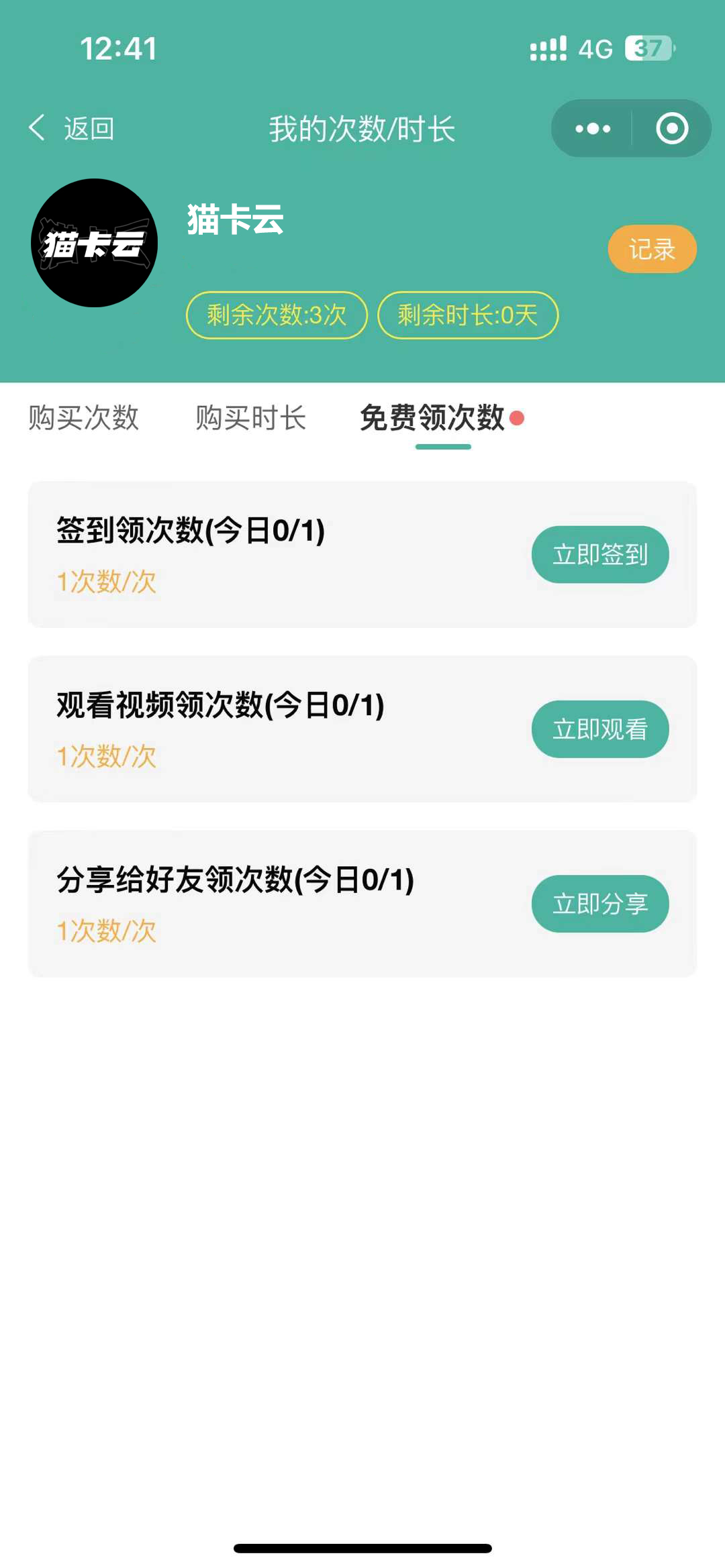Image resolution: width=725 pixels, height=1568 pixels.
Task: Switch to the 购买次数 tab
Action: 83,417
